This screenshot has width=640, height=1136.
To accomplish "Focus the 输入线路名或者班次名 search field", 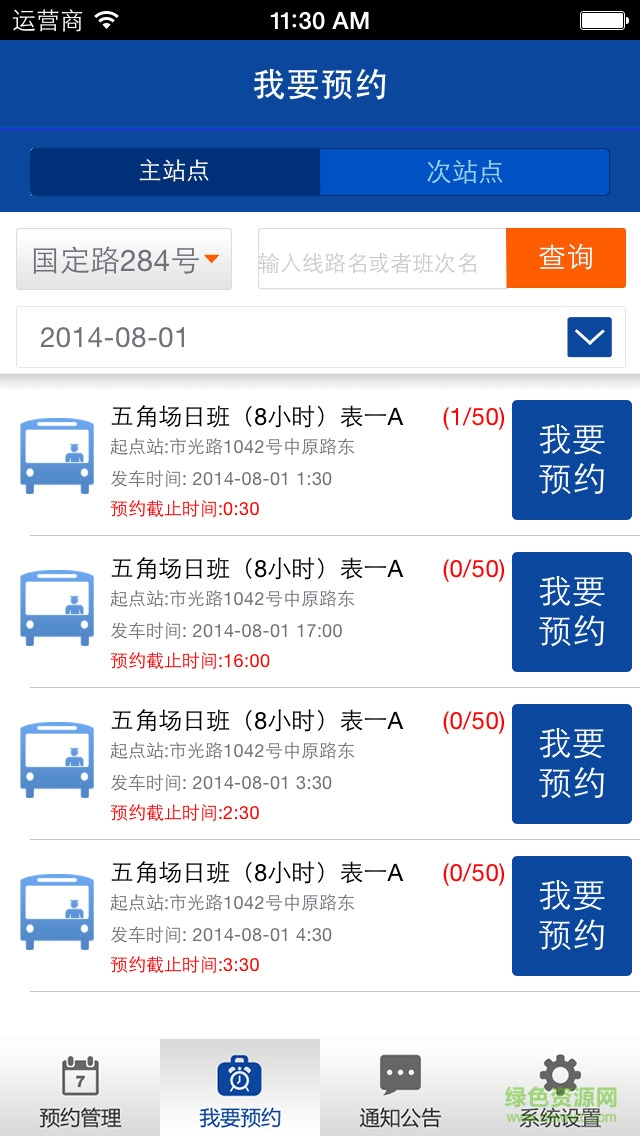I will (x=382, y=260).
